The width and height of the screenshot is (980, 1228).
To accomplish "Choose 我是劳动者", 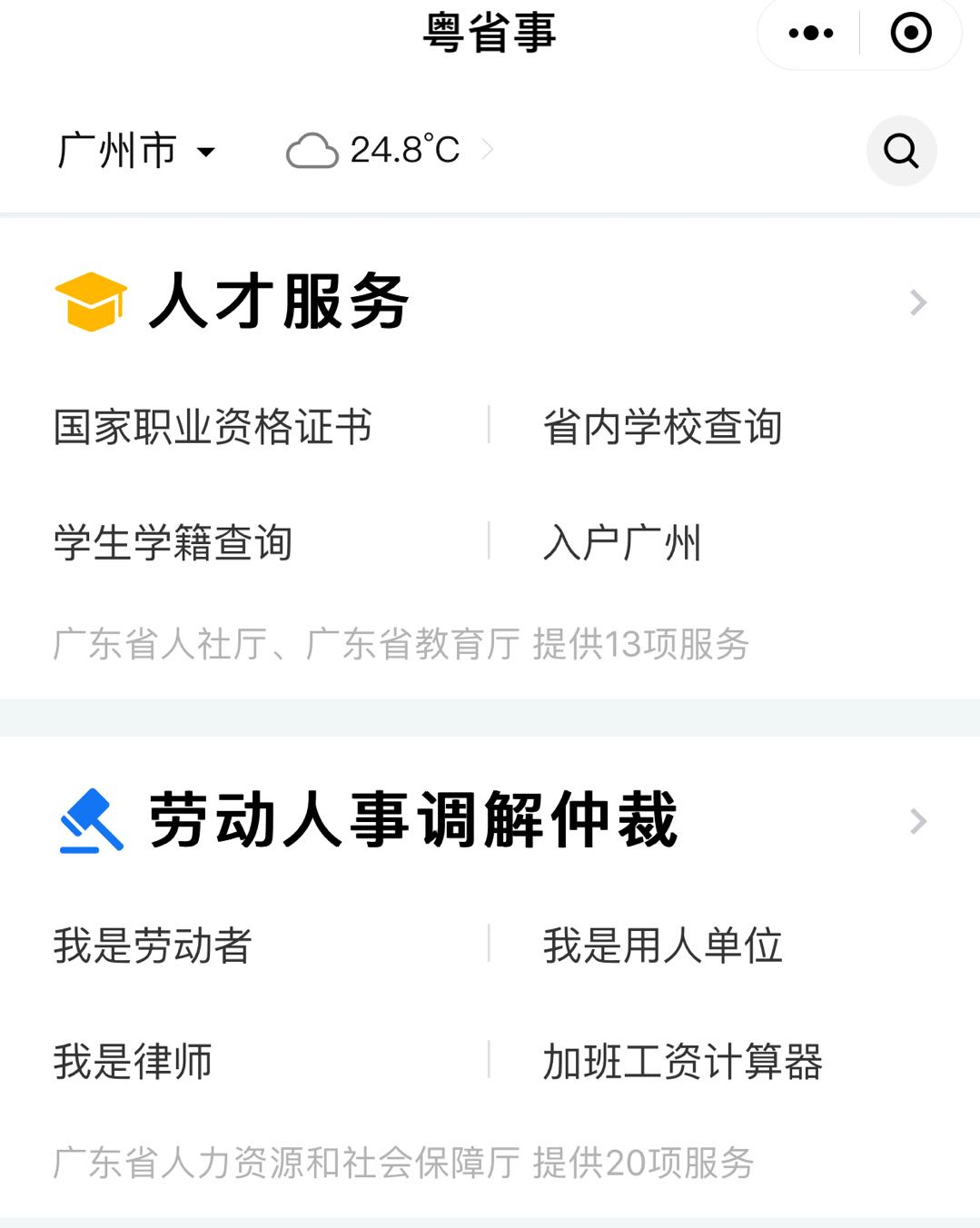I will [x=153, y=945].
